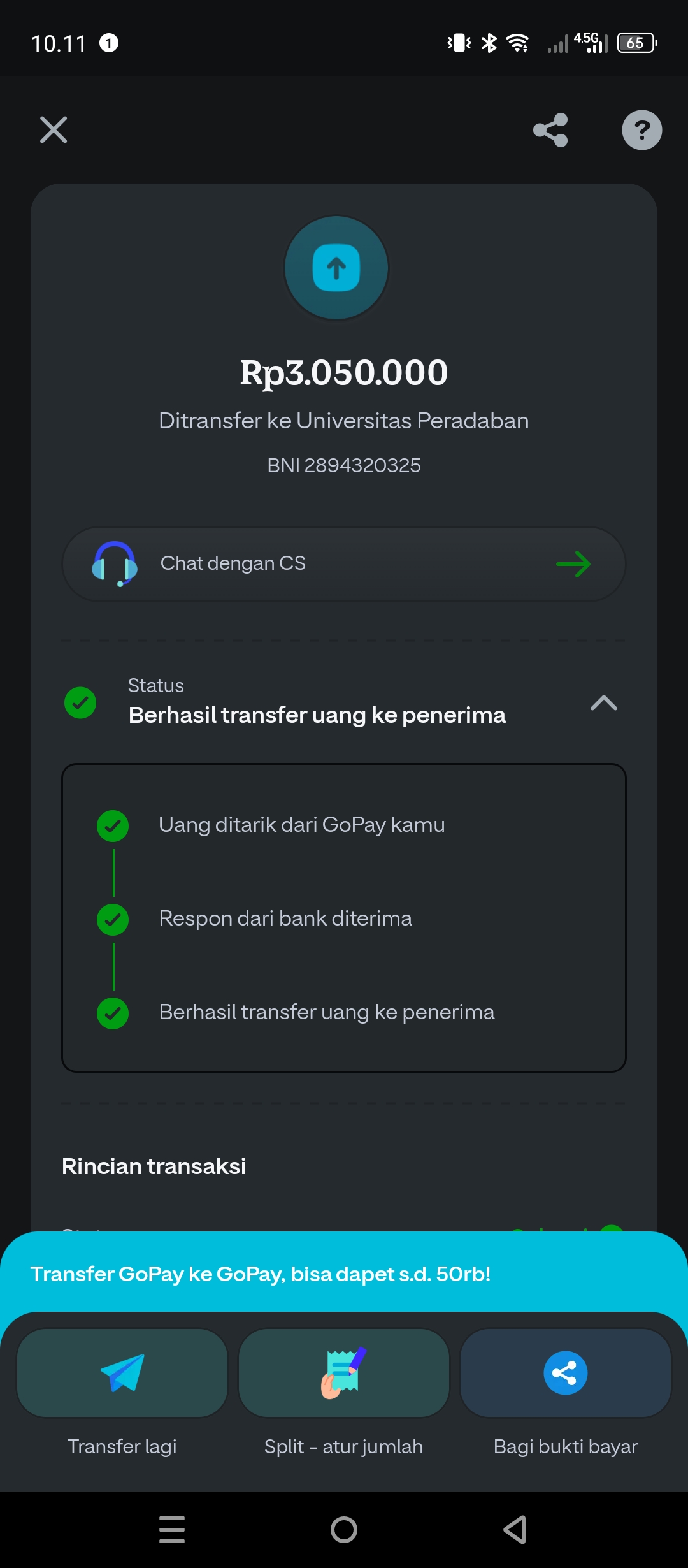The height and width of the screenshot is (1568, 688).
Task: Collapse the Status details chevron
Action: (x=604, y=702)
